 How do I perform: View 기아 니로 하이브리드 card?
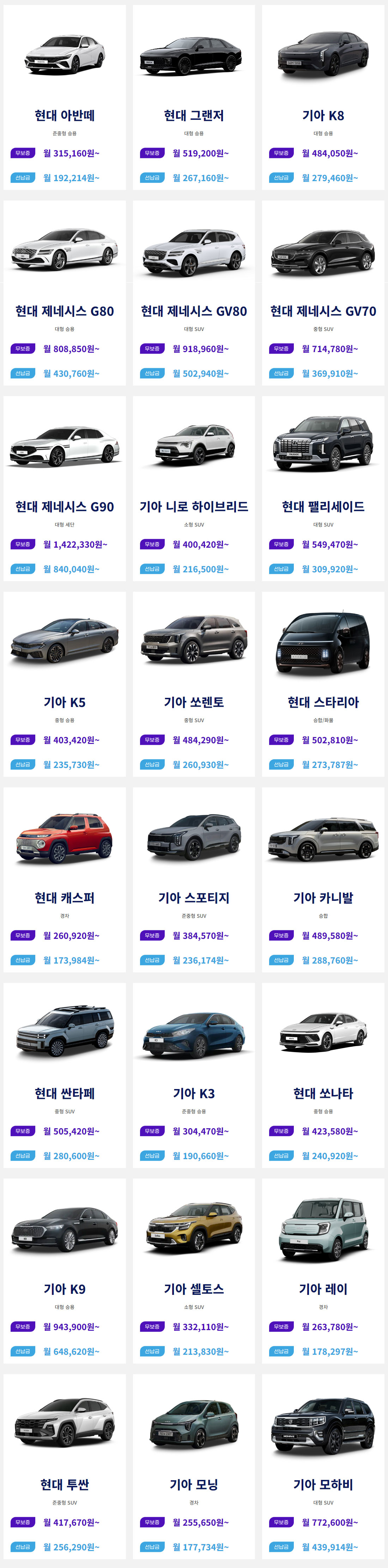[194, 488]
